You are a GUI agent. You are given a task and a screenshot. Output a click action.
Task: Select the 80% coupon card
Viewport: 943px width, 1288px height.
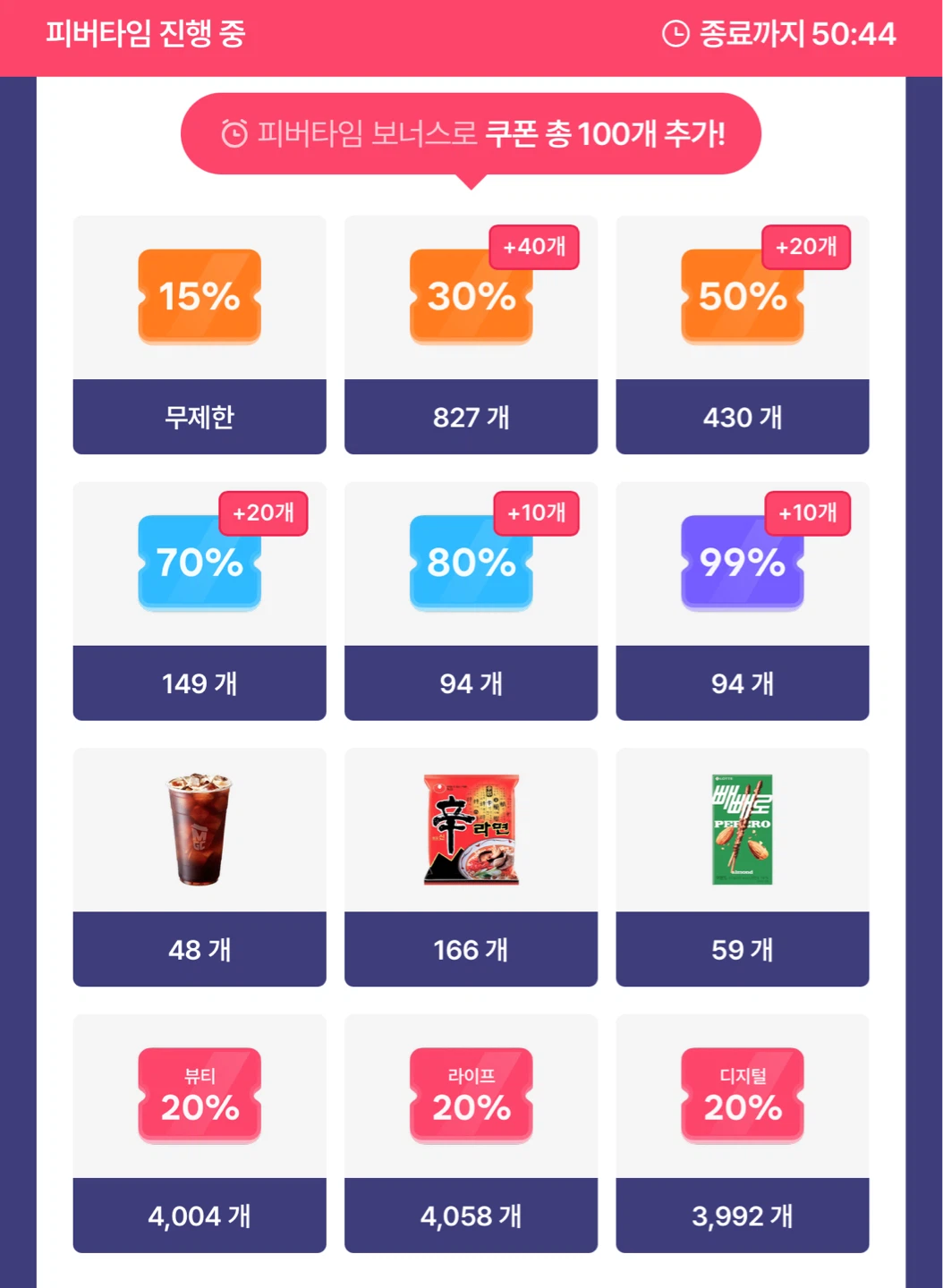click(471, 601)
